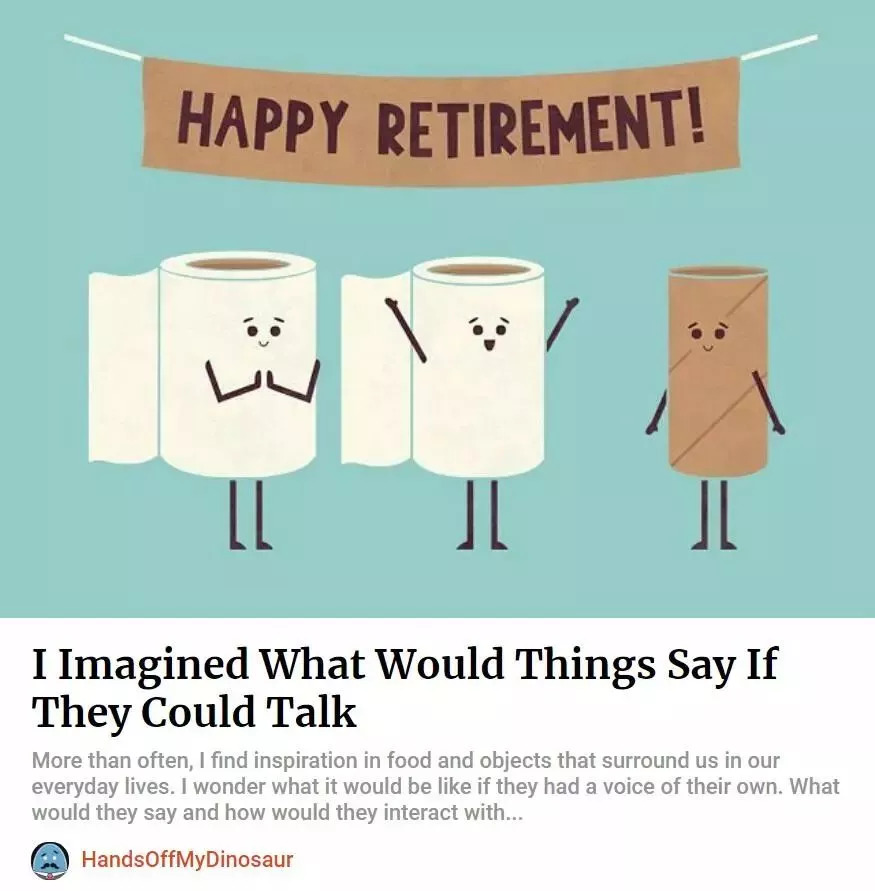Open article 'I Imagined What Would Things Say'
The image size is (875, 891).
click(x=404, y=688)
